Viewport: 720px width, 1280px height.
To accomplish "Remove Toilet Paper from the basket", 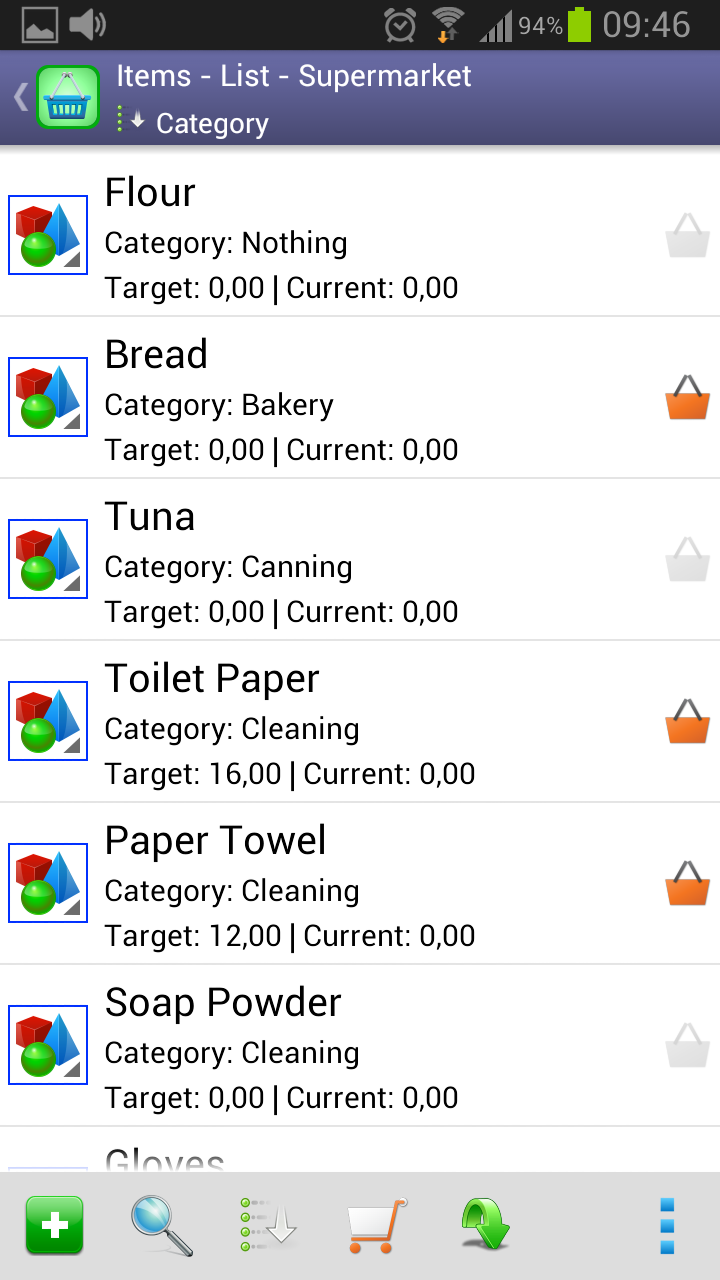I will pyautogui.click(x=687, y=722).
